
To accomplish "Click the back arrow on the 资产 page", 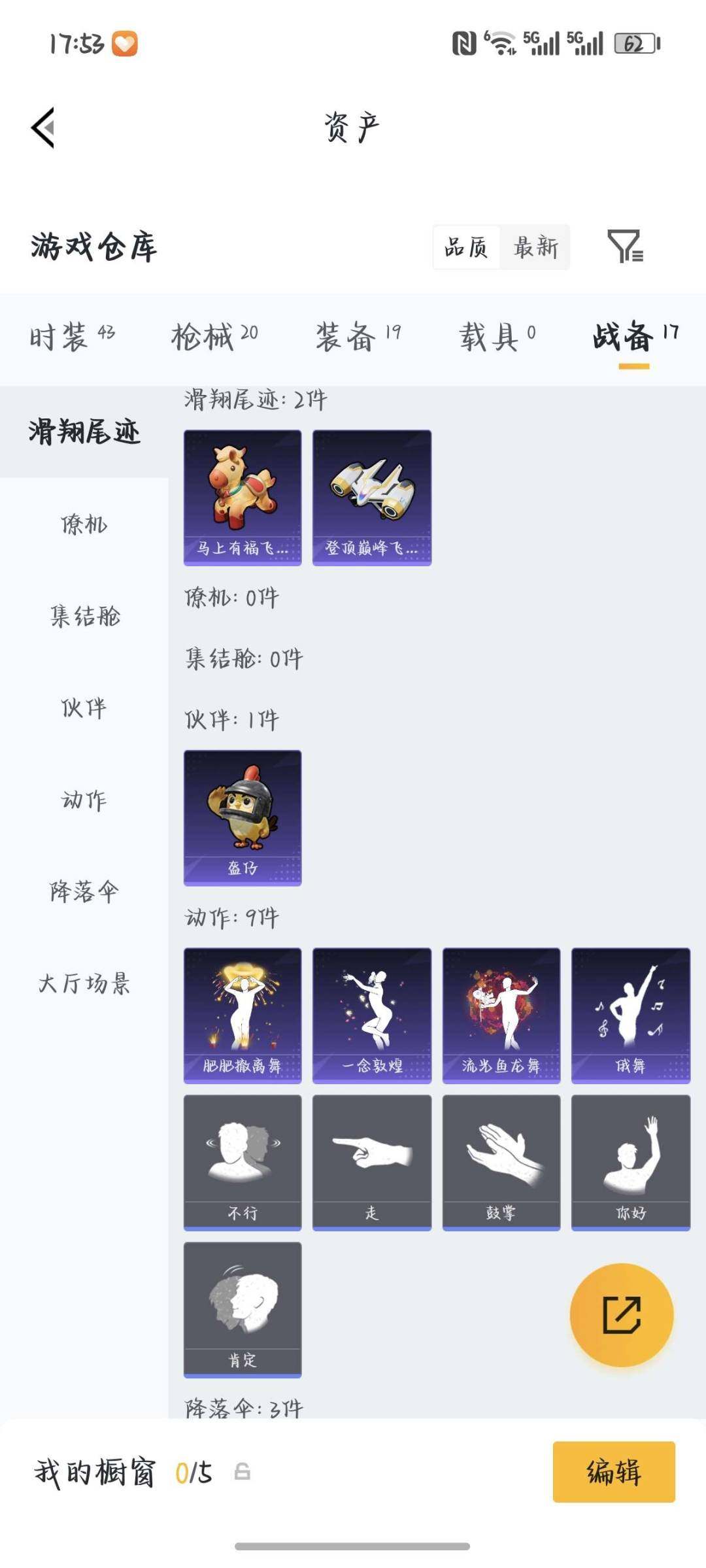I will click(x=44, y=128).
